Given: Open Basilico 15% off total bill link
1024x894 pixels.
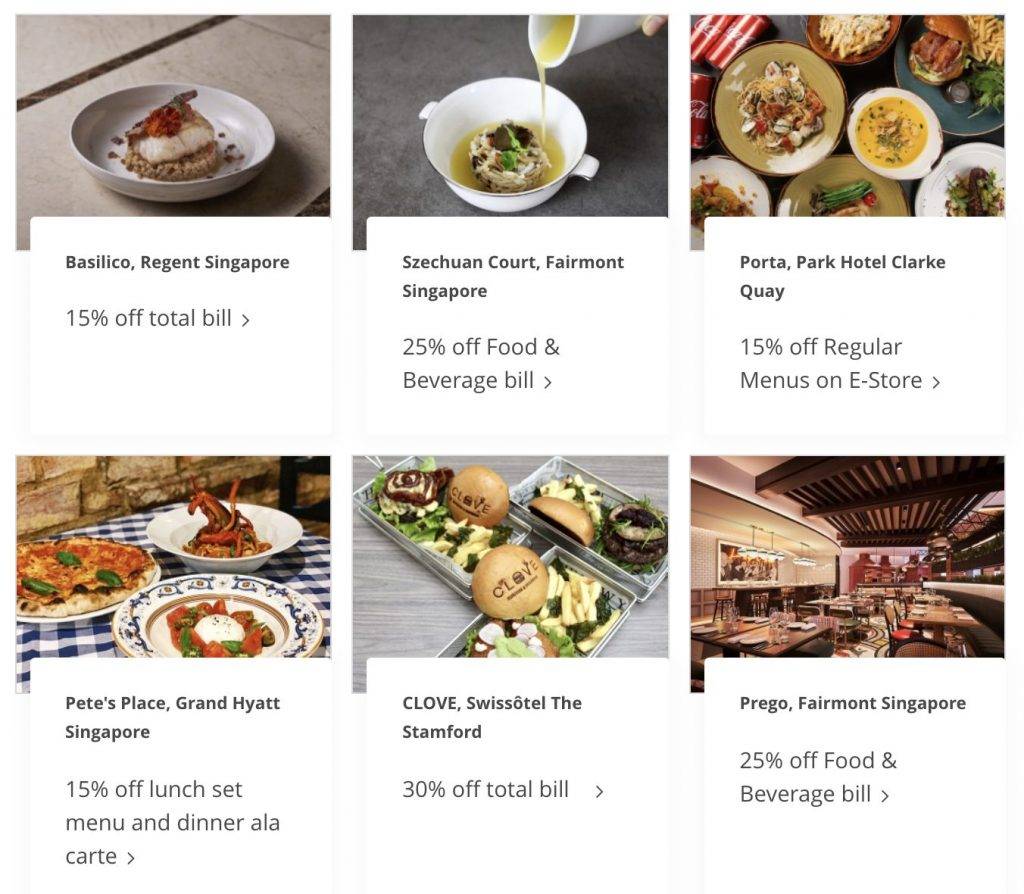Looking at the screenshot, I should click(x=156, y=319).
